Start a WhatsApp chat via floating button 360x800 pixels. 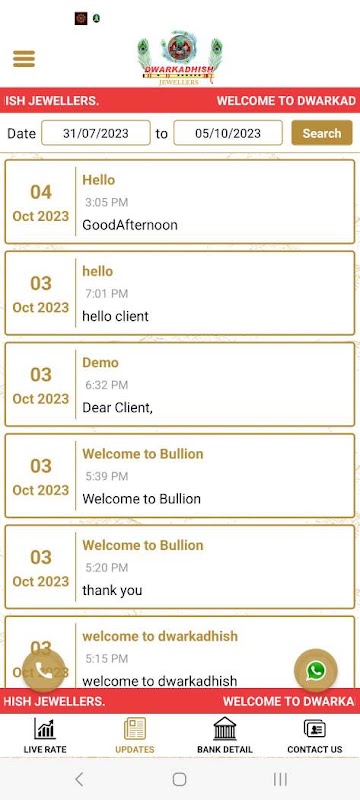(x=316, y=670)
